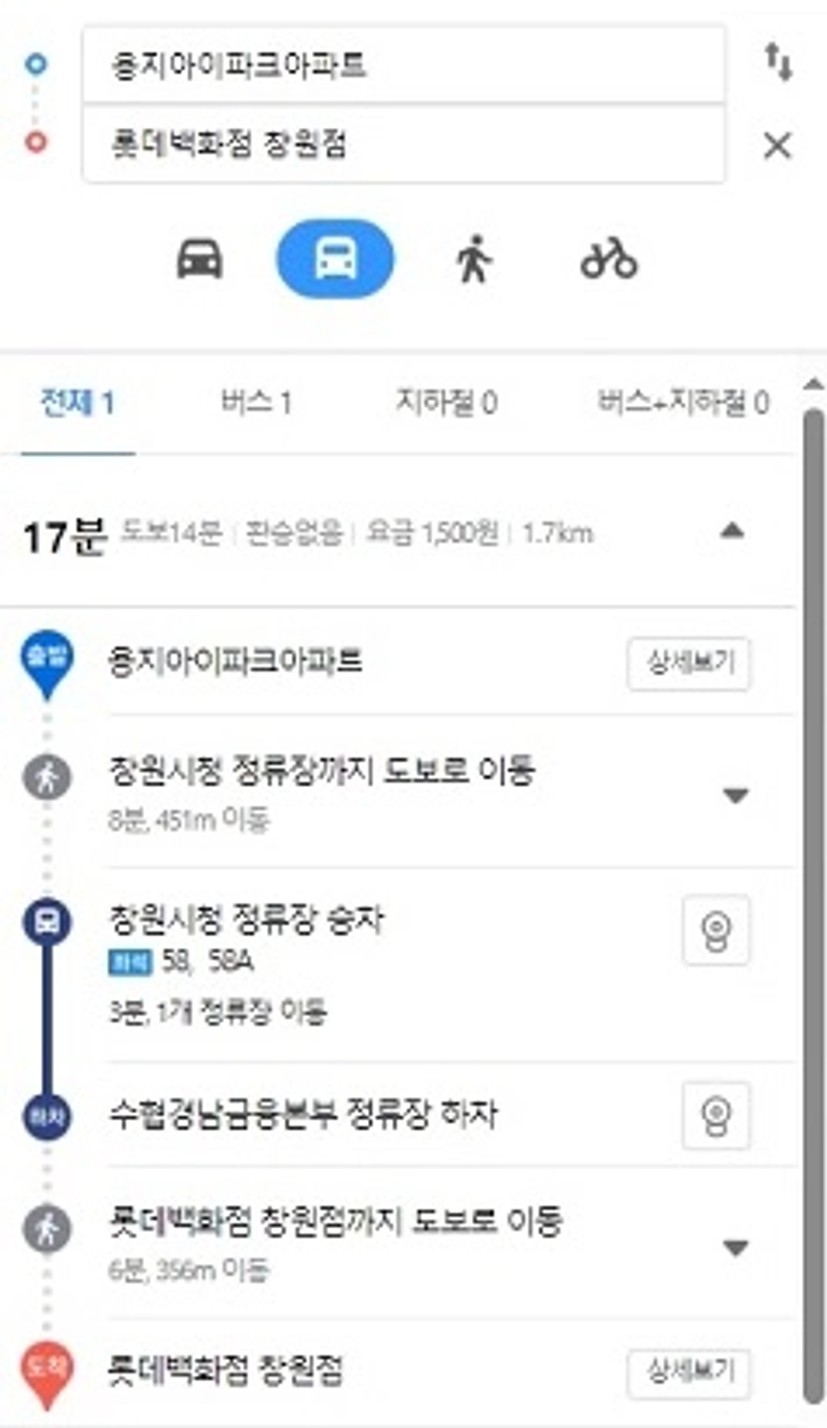Image resolution: width=827 pixels, height=1428 pixels.
Task: Expand walk to 창원시청 정류장 step
Action: (x=736, y=796)
